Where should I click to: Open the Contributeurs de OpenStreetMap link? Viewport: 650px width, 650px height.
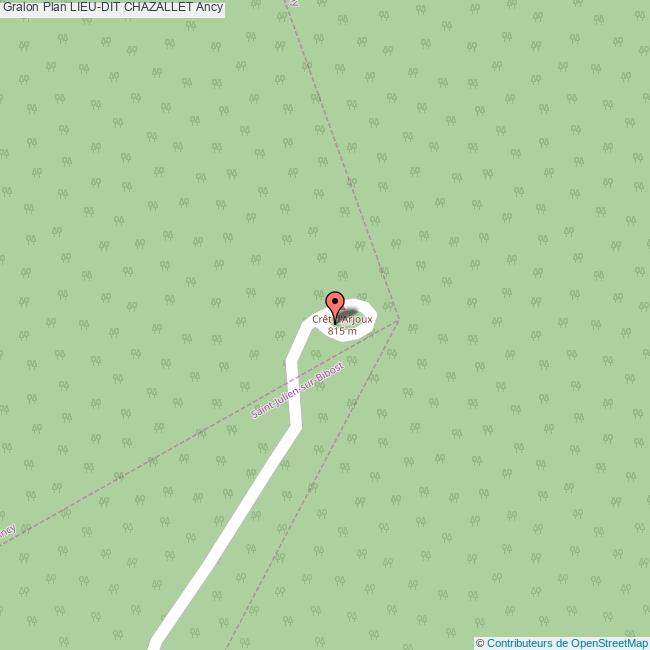(x=567, y=643)
